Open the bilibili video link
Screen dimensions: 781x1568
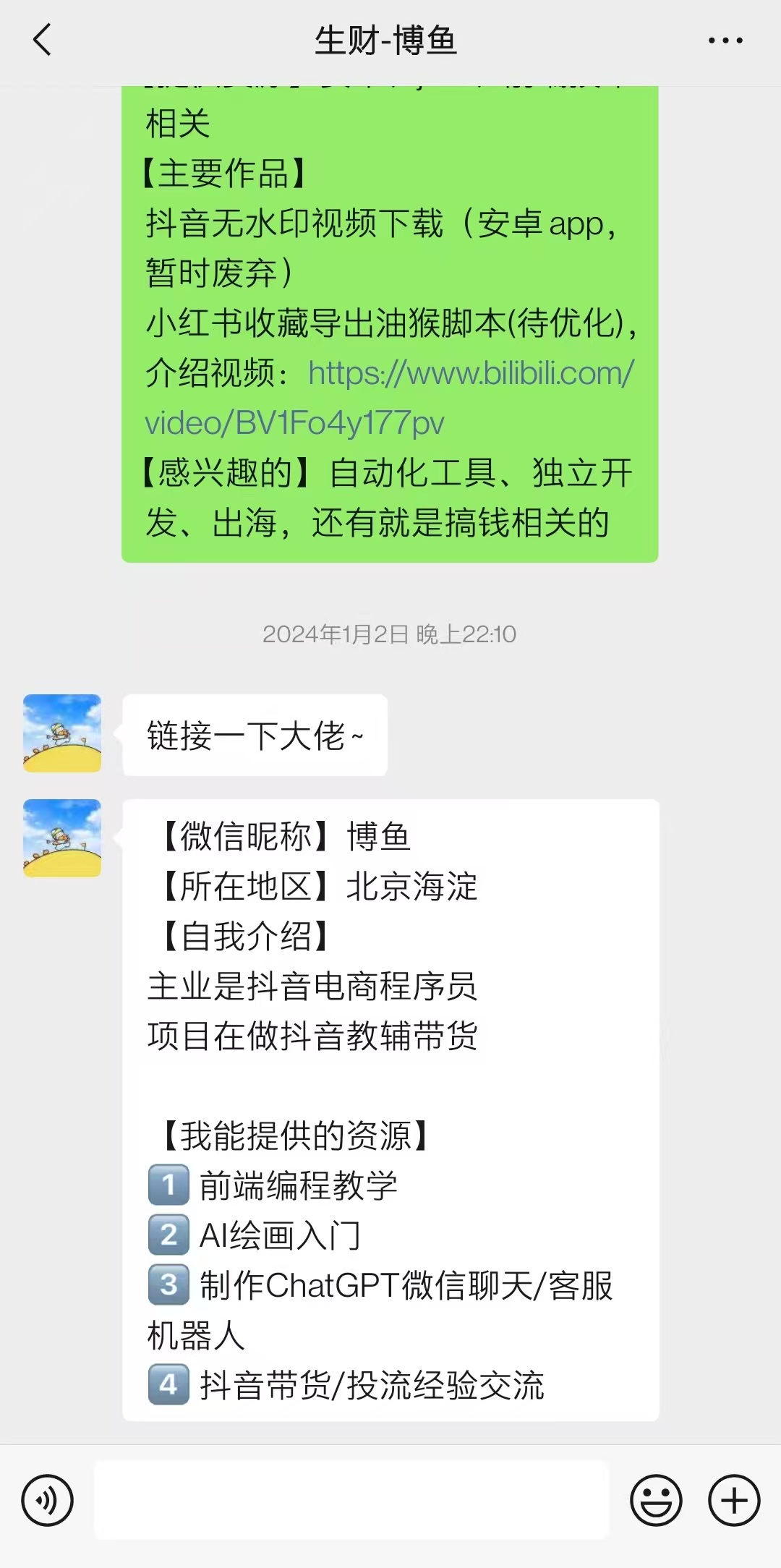pyautogui.click(x=390, y=398)
